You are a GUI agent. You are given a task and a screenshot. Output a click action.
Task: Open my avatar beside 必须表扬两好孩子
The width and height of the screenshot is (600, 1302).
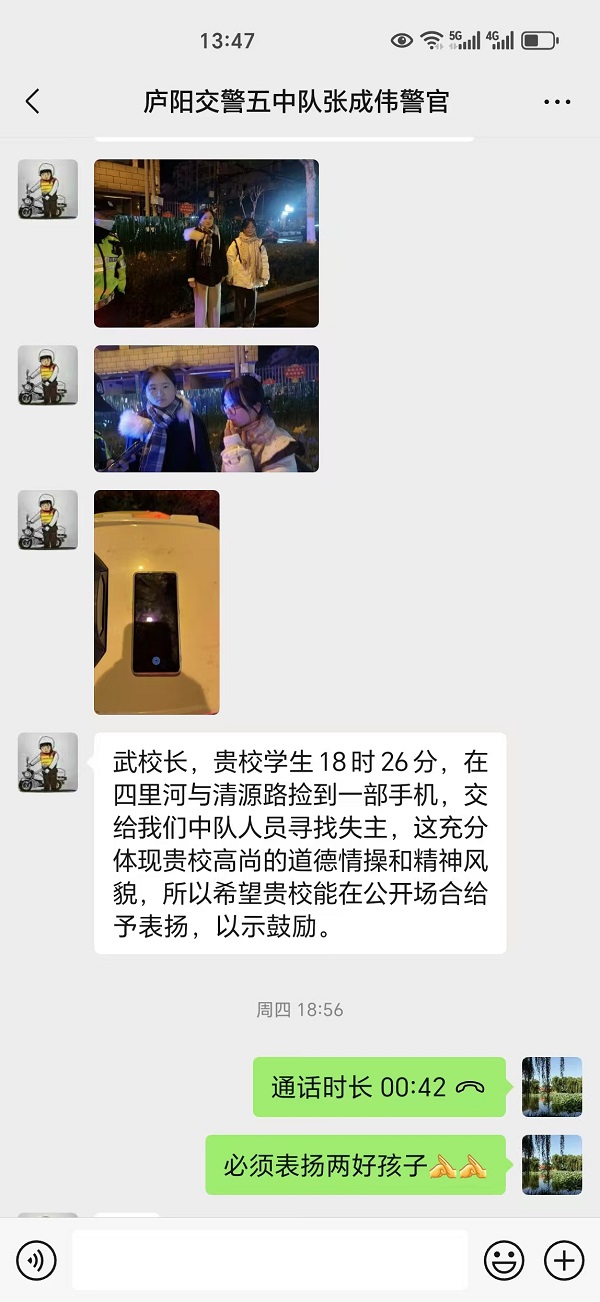(552, 1165)
